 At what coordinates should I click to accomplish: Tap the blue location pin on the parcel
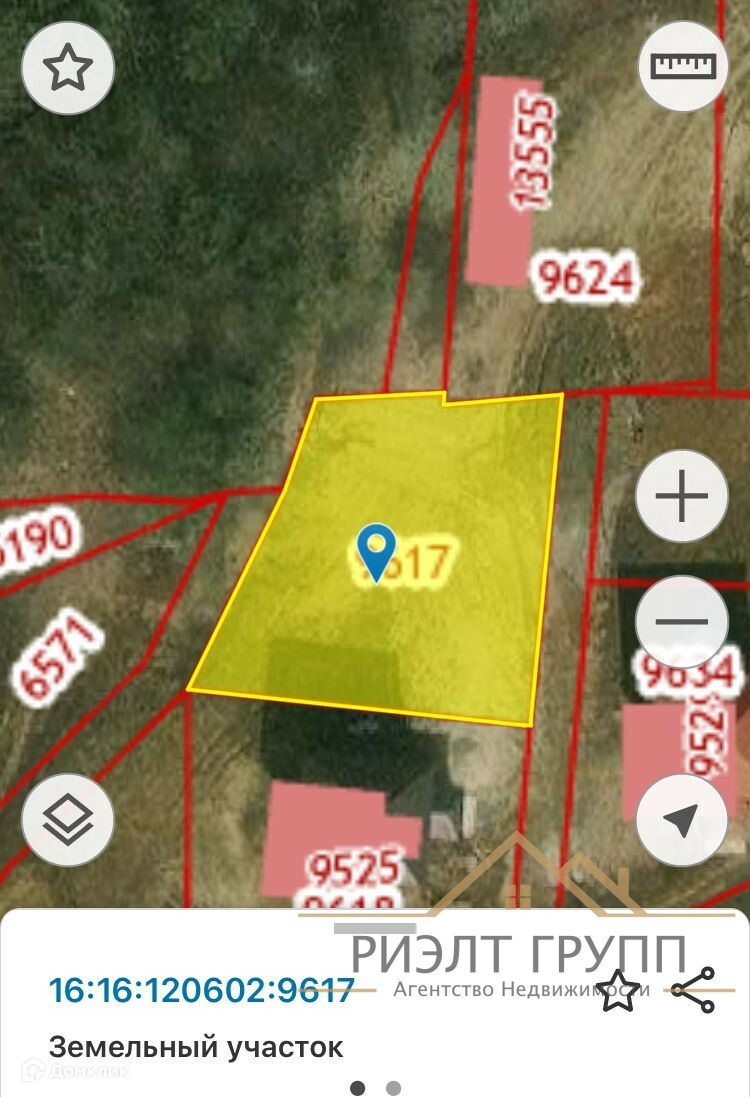[x=376, y=551]
